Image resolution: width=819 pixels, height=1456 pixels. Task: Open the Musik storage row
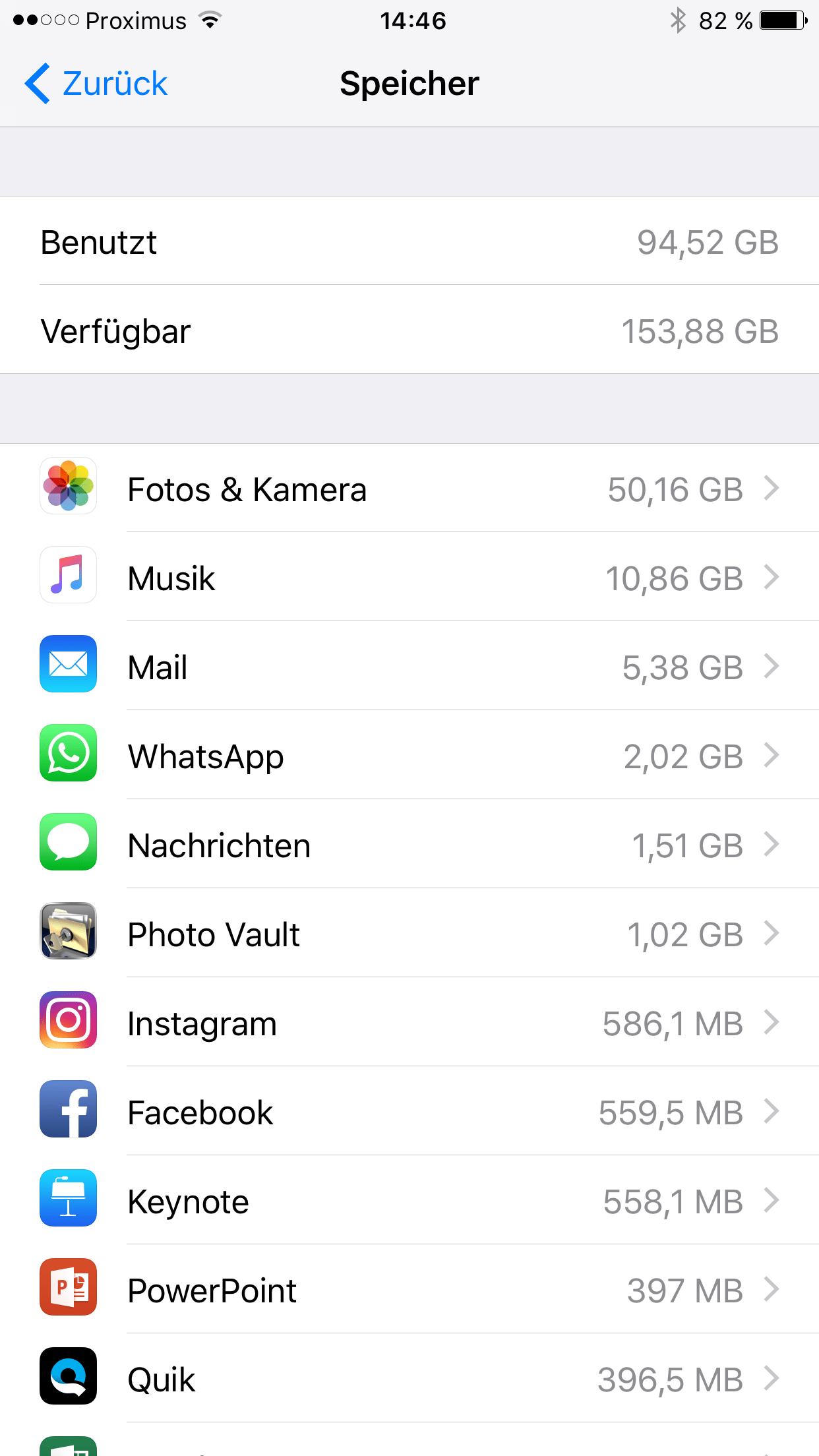click(x=409, y=578)
